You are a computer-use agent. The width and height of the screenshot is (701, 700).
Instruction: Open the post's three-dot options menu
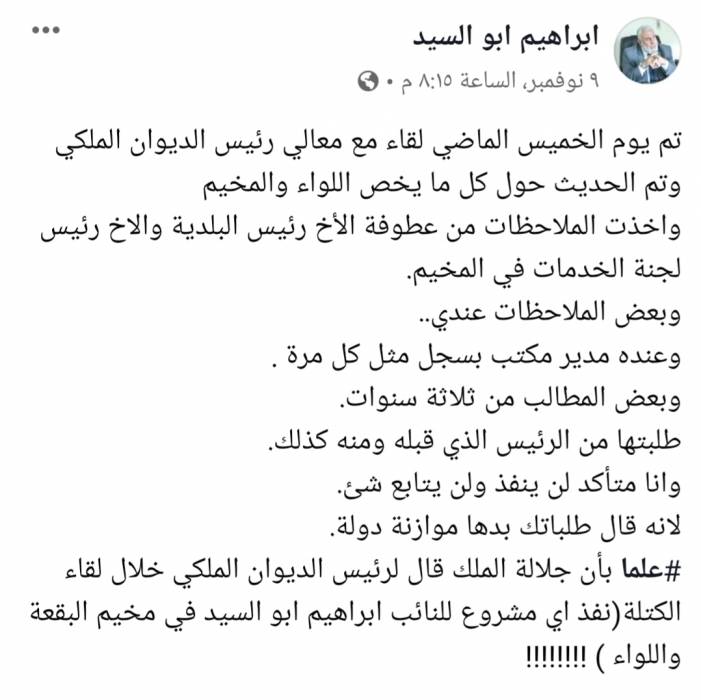coord(47,31)
